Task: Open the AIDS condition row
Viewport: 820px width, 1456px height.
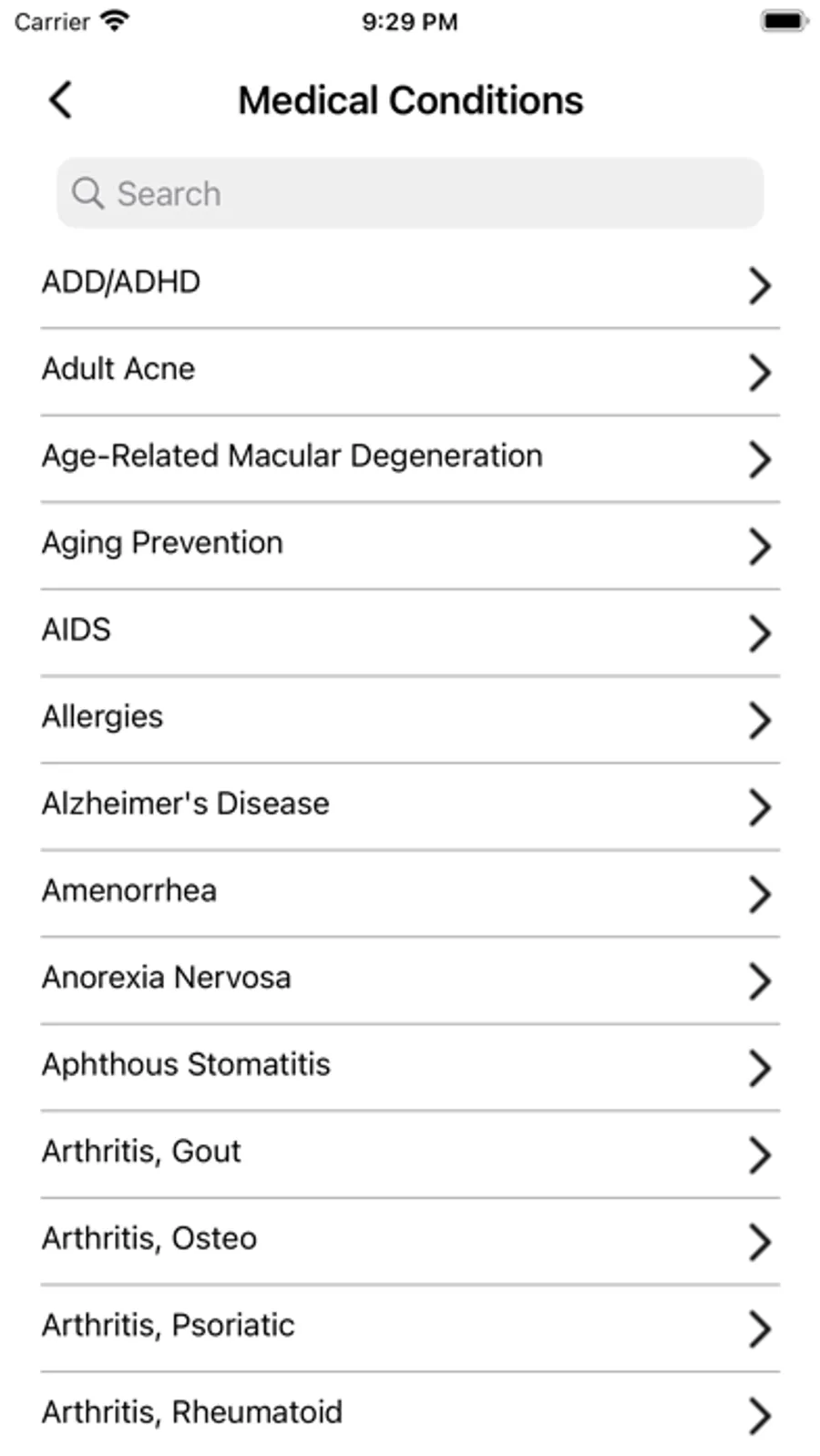Action: tap(410, 631)
